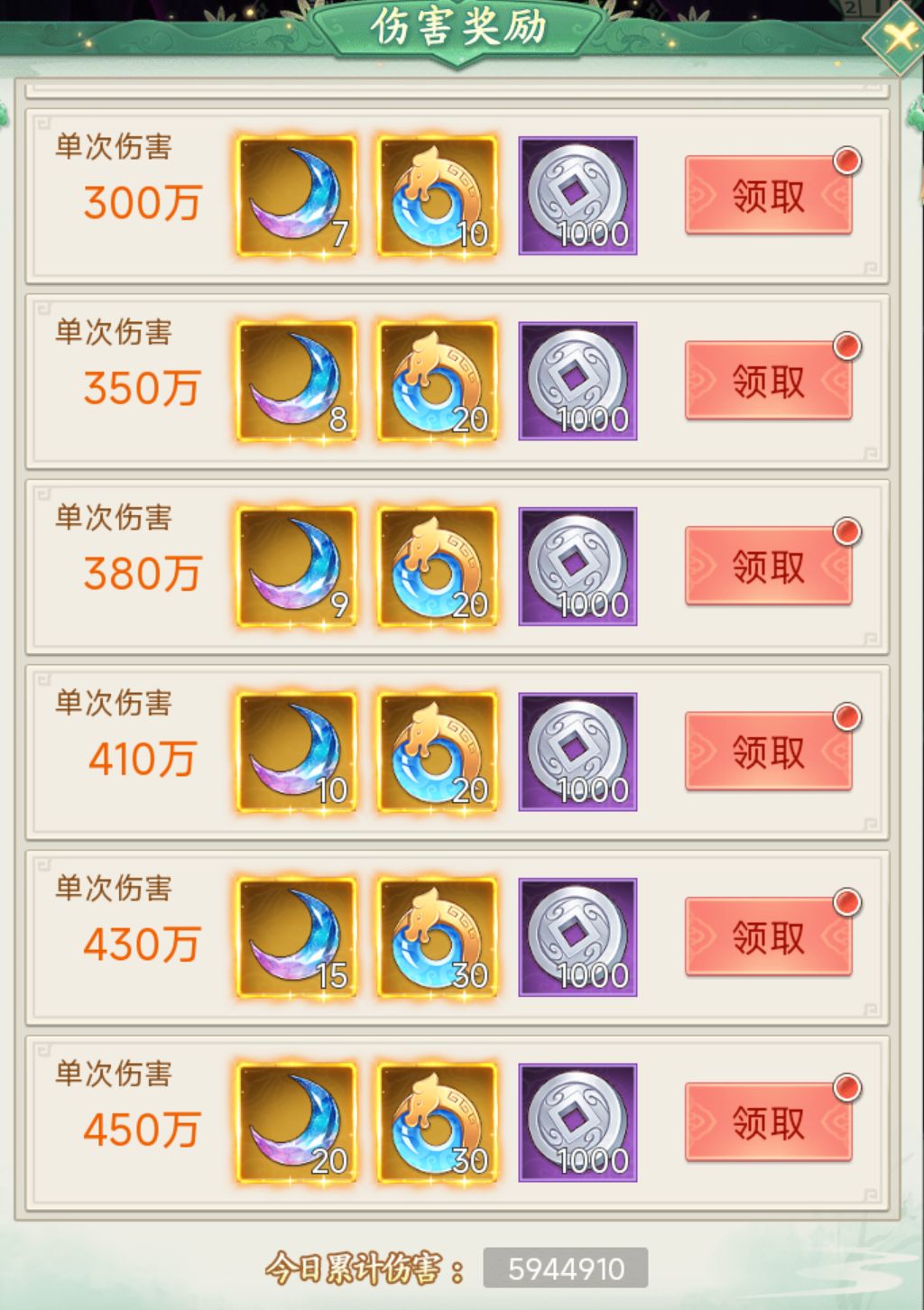Viewport: 924px width, 1310px height.
Task: Click the crescent moon showing 9 in the 380万 row
Action: [x=293, y=567]
